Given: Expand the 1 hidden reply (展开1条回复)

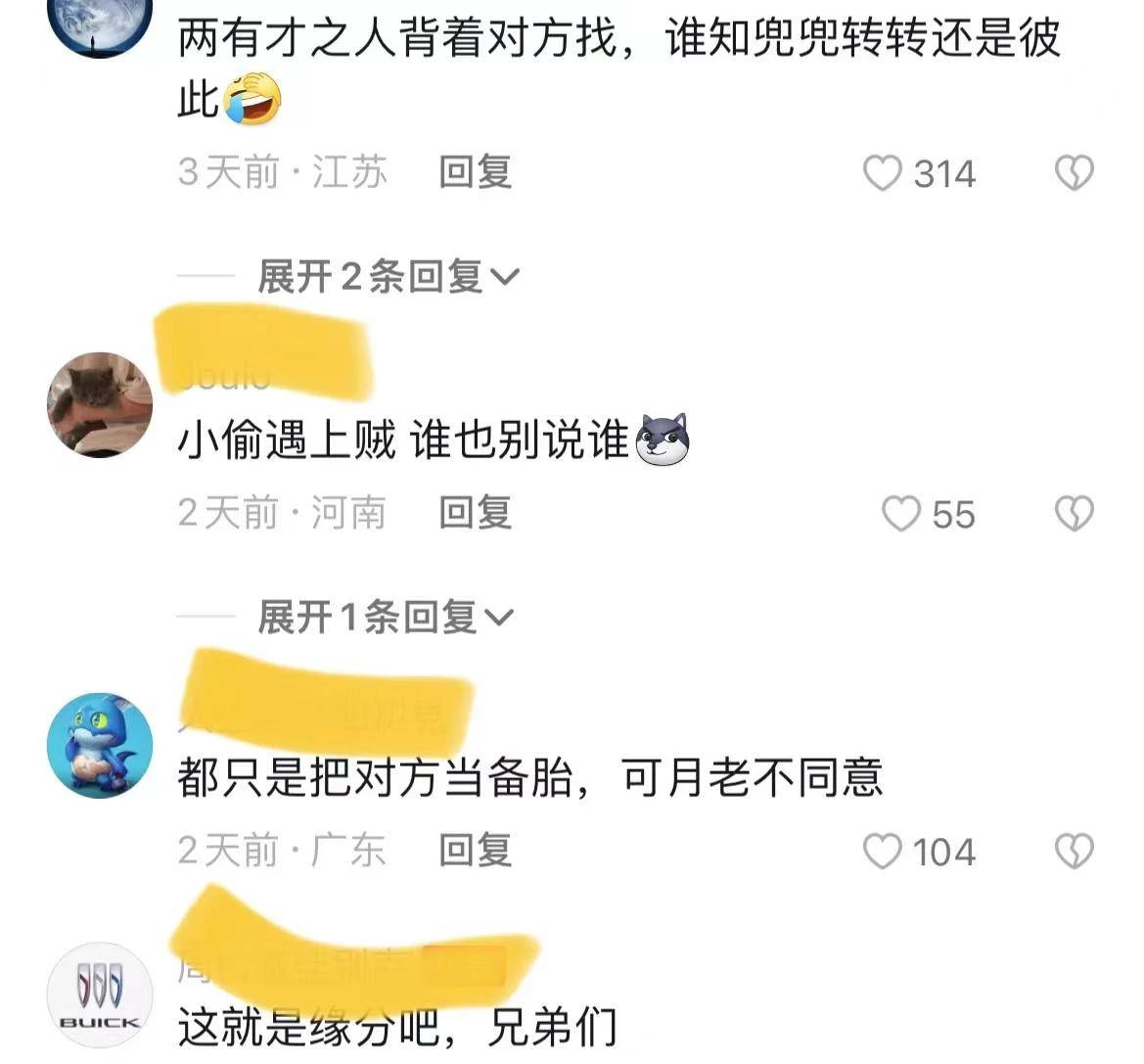Looking at the screenshot, I should [385, 617].
